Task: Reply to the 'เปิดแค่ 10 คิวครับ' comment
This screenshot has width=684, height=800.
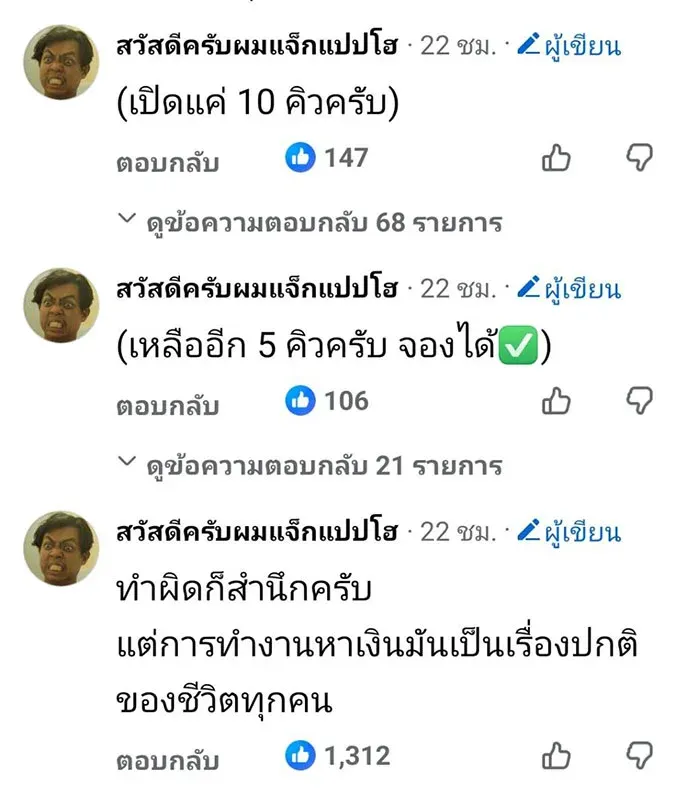Action: point(167,163)
